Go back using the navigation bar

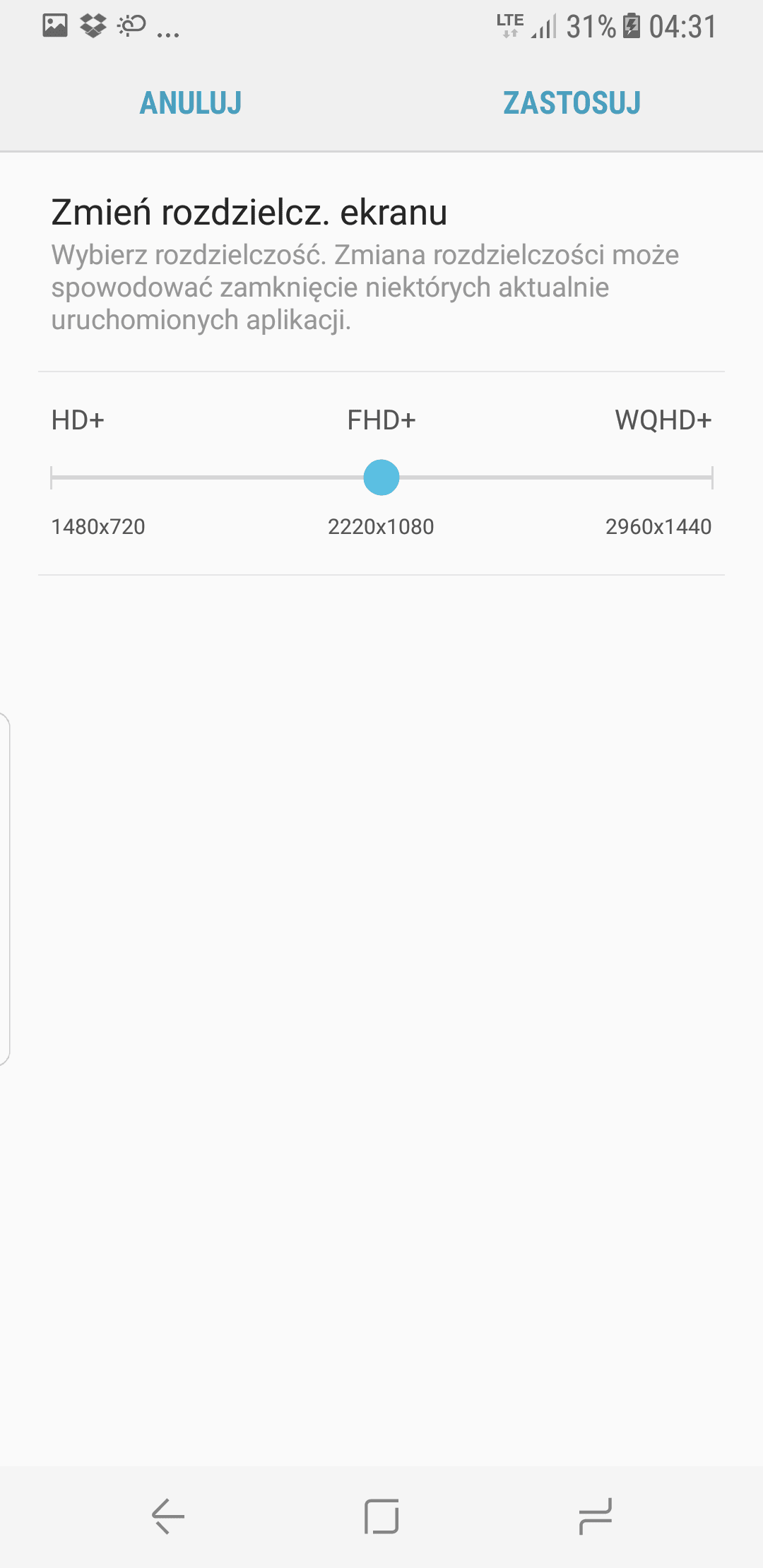tap(168, 1516)
